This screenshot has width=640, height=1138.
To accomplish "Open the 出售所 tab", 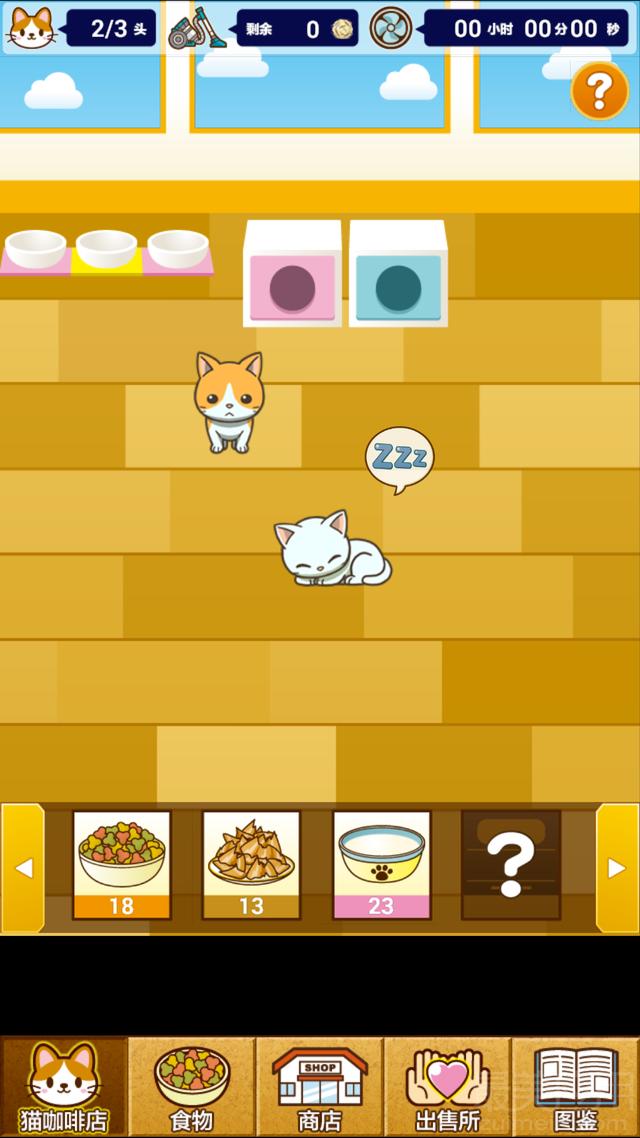I will tap(447, 1086).
